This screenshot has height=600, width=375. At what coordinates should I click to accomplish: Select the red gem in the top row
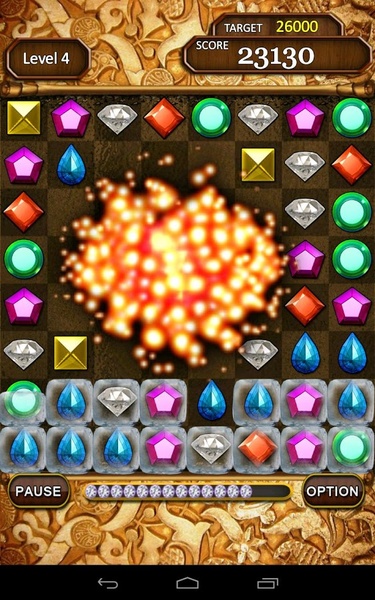pyautogui.click(x=164, y=117)
